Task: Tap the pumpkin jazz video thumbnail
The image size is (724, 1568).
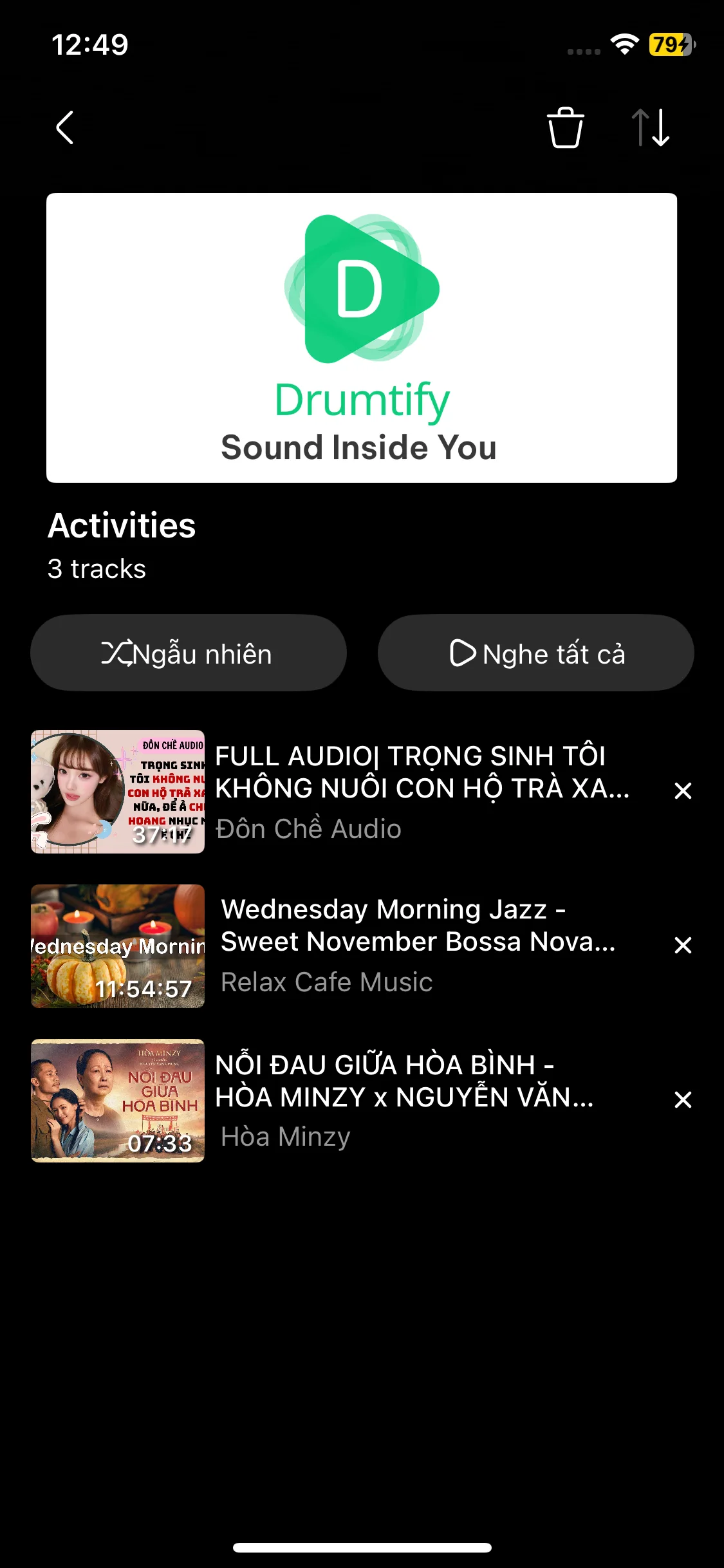Action: (118, 947)
